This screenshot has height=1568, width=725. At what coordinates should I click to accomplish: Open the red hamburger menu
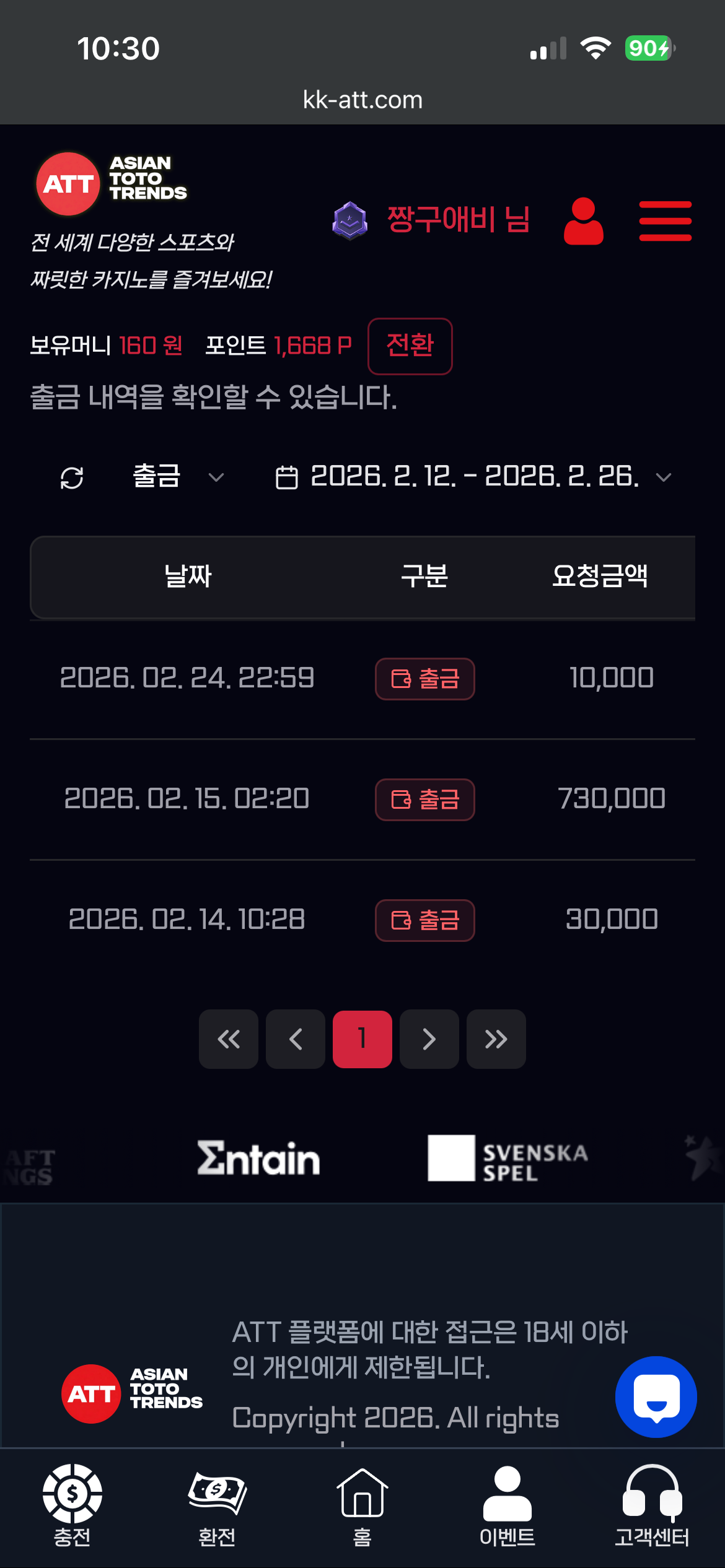click(x=665, y=221)
